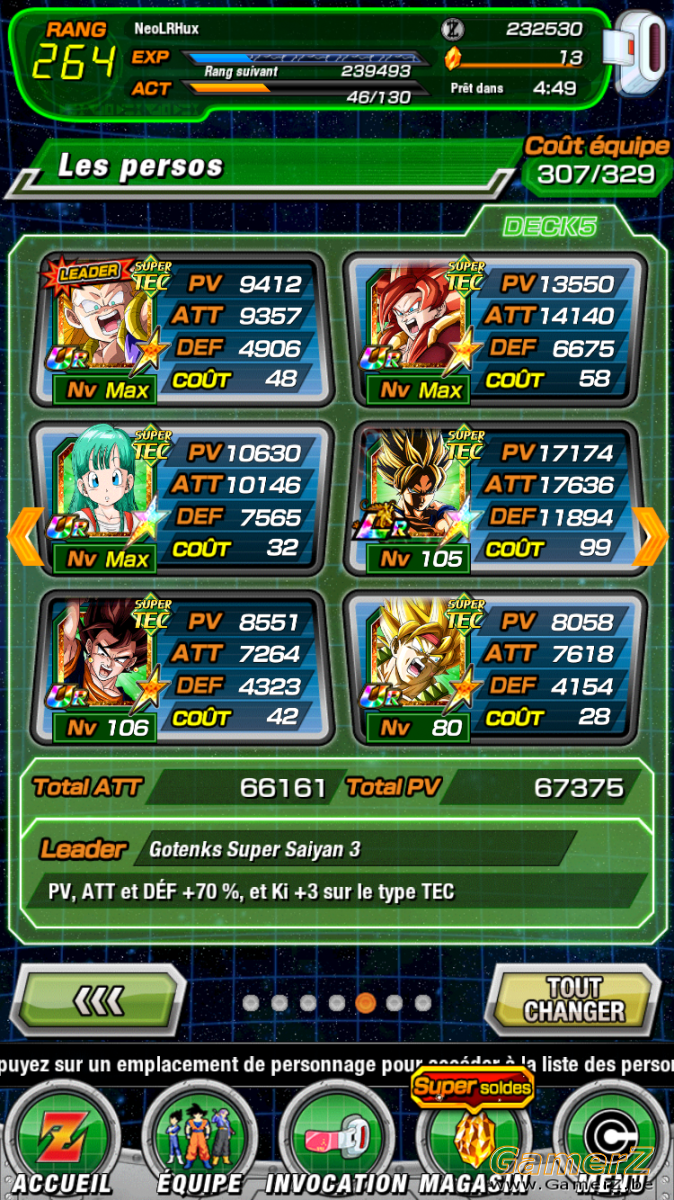
Task: Select the character slot at Nv 80
Action: pos(494,668)
